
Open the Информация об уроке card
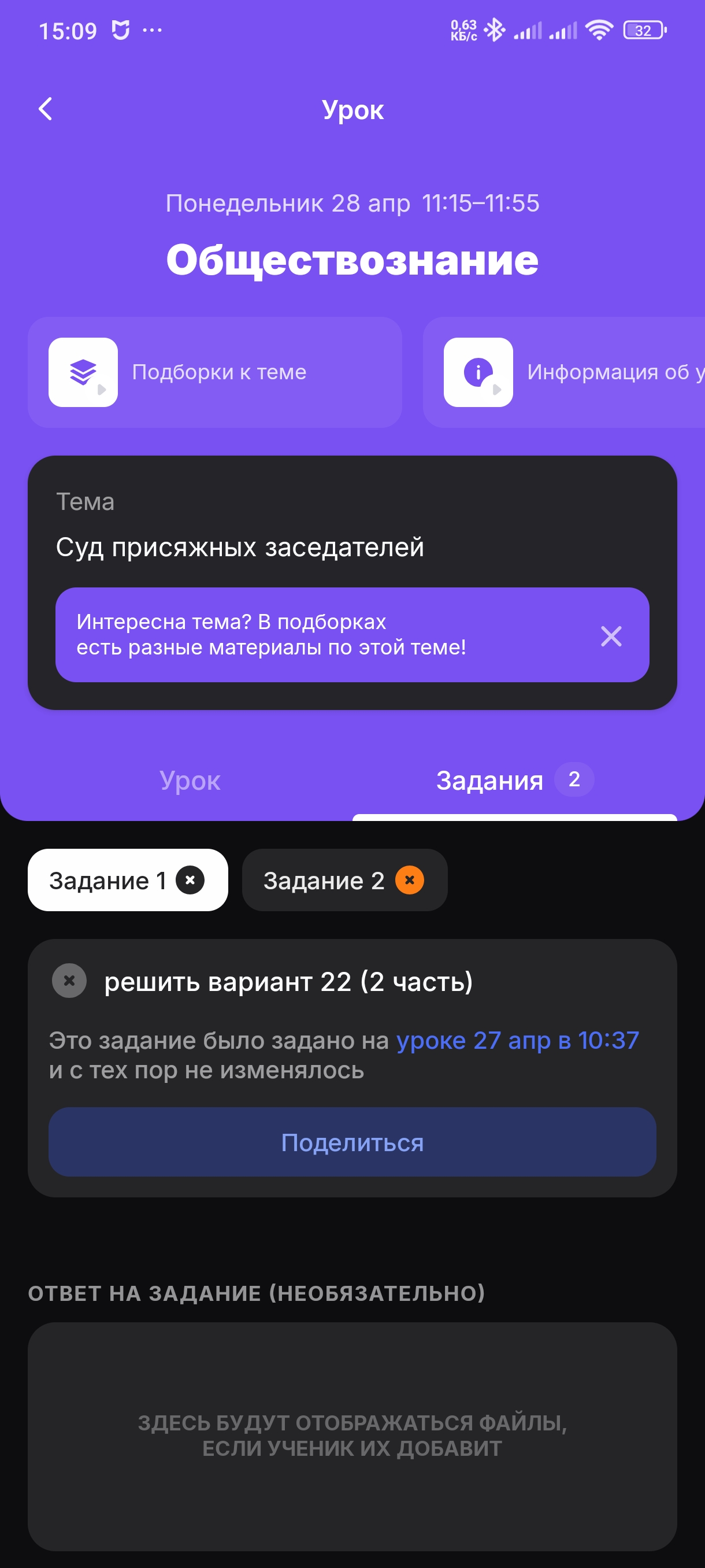pos(564,372)
